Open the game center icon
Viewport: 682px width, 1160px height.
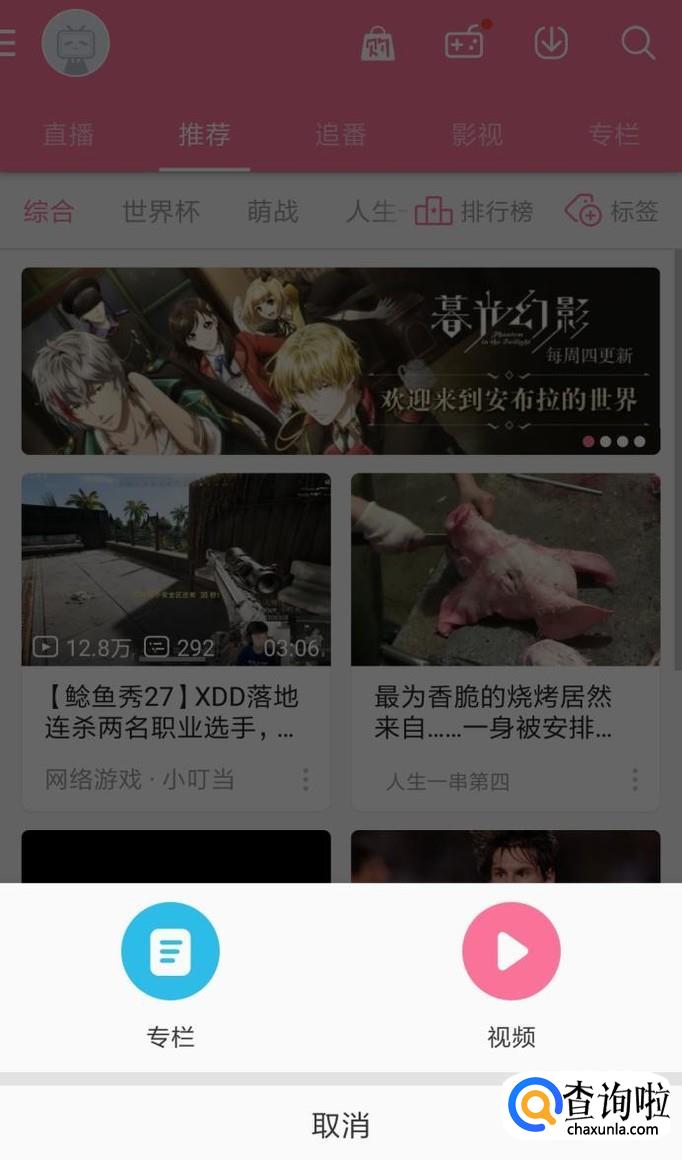(x=465, y=44)
